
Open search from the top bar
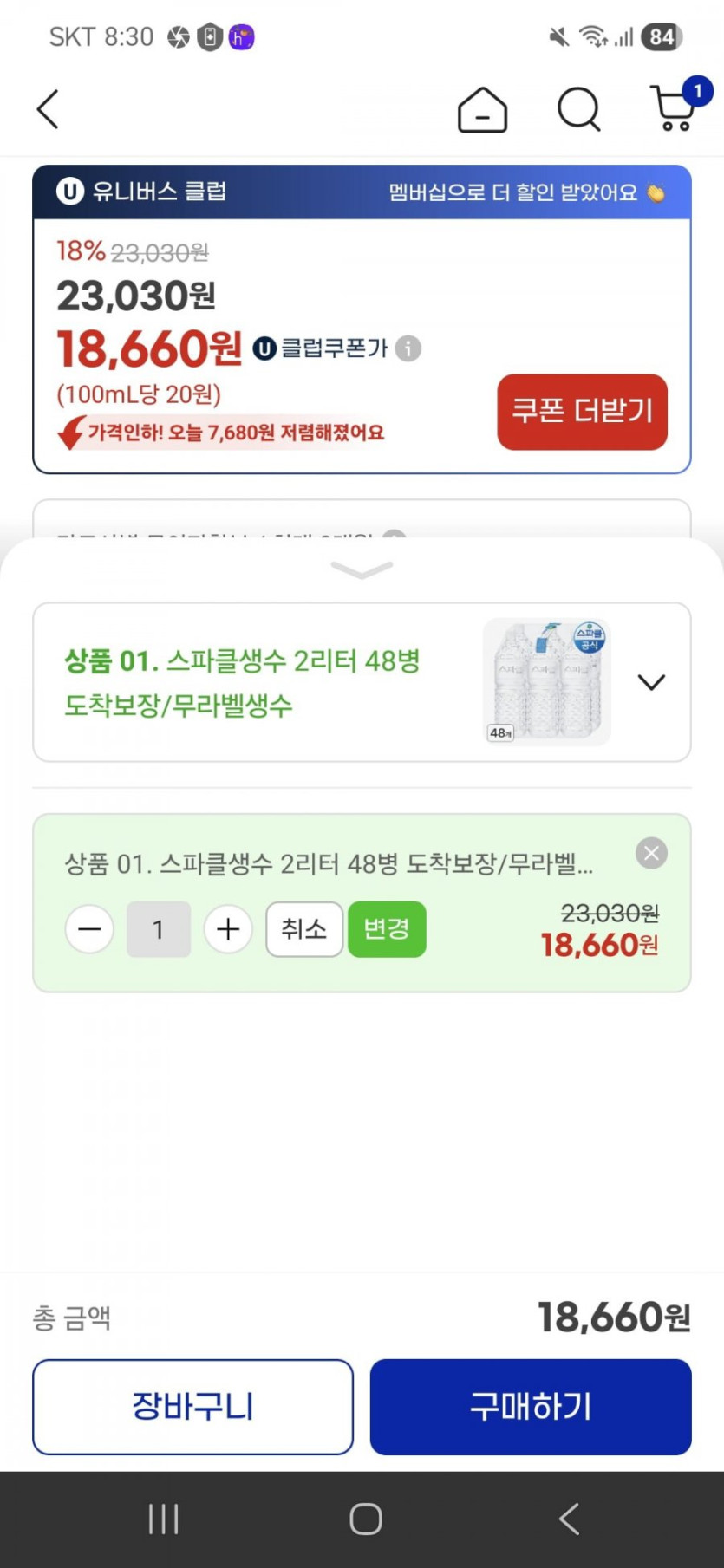click(578, 110)
